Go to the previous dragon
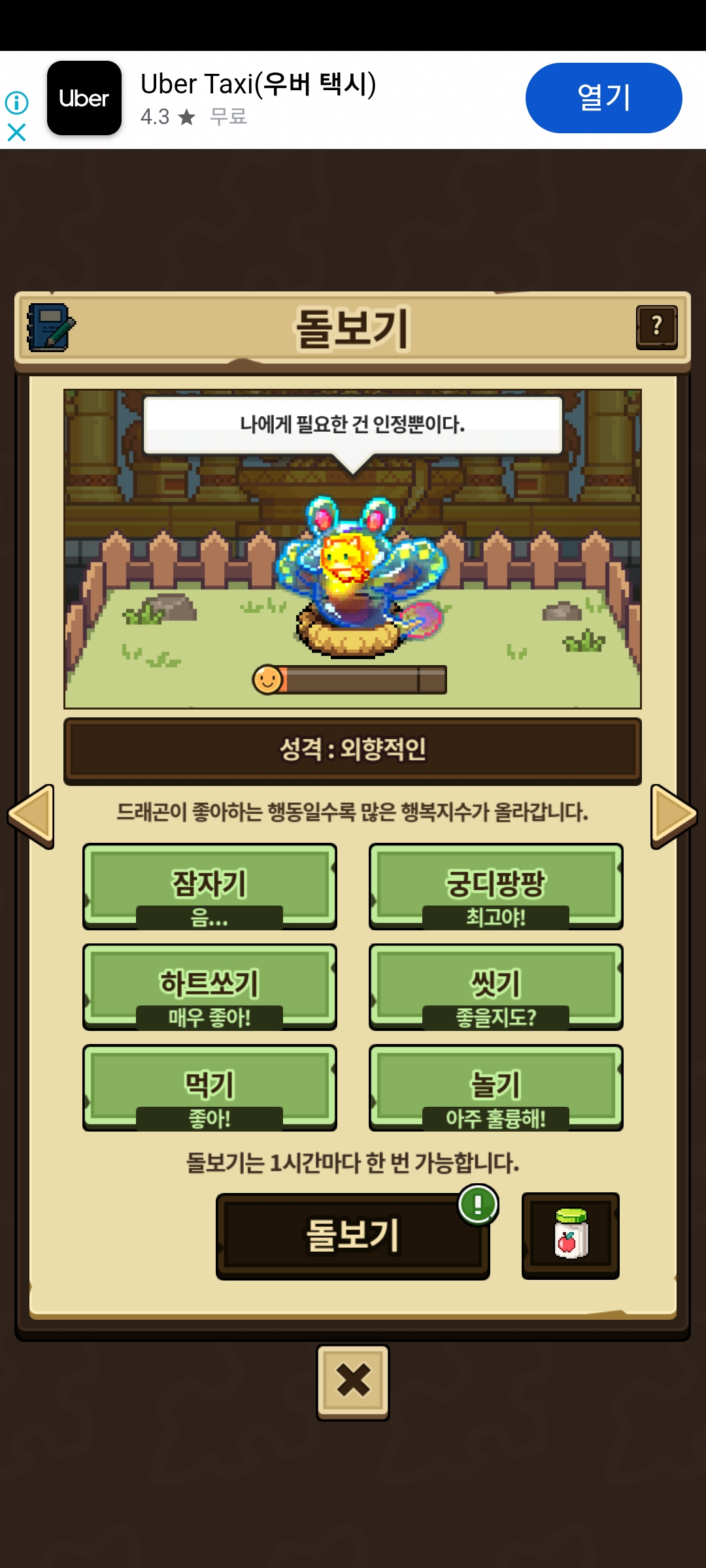 [x=31, y=815]
